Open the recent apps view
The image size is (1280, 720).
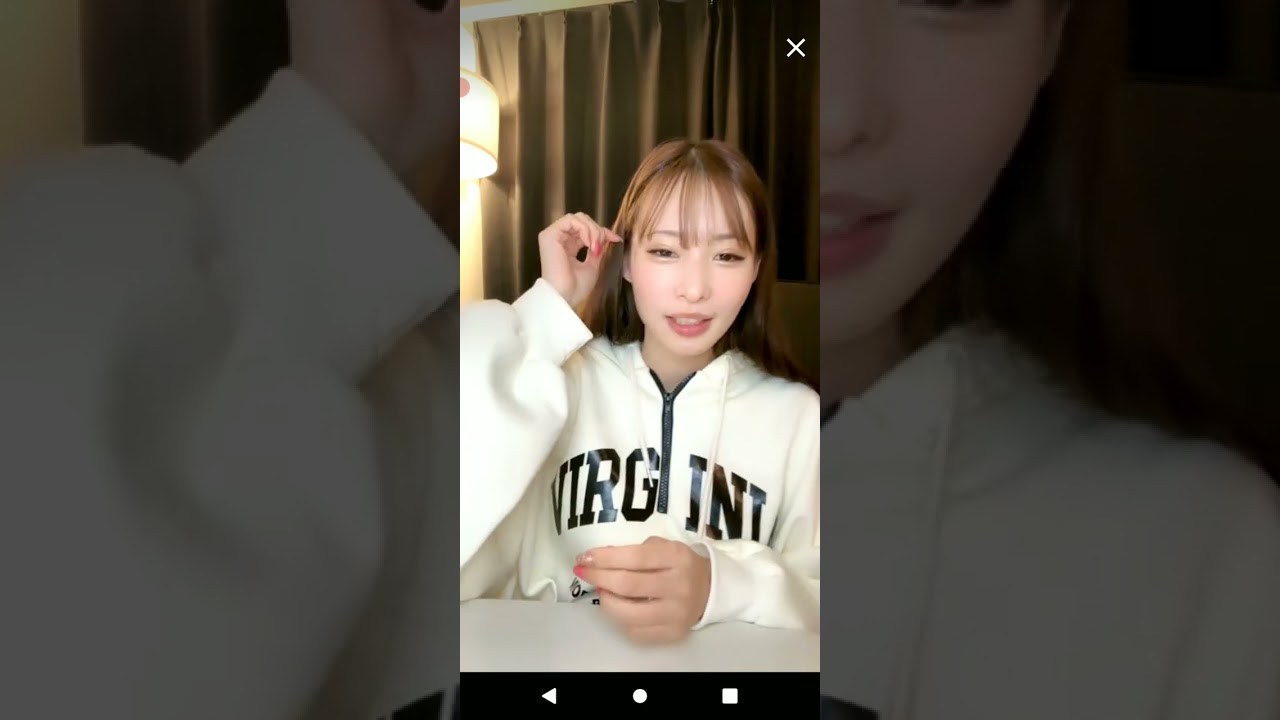tap(730, 696)
